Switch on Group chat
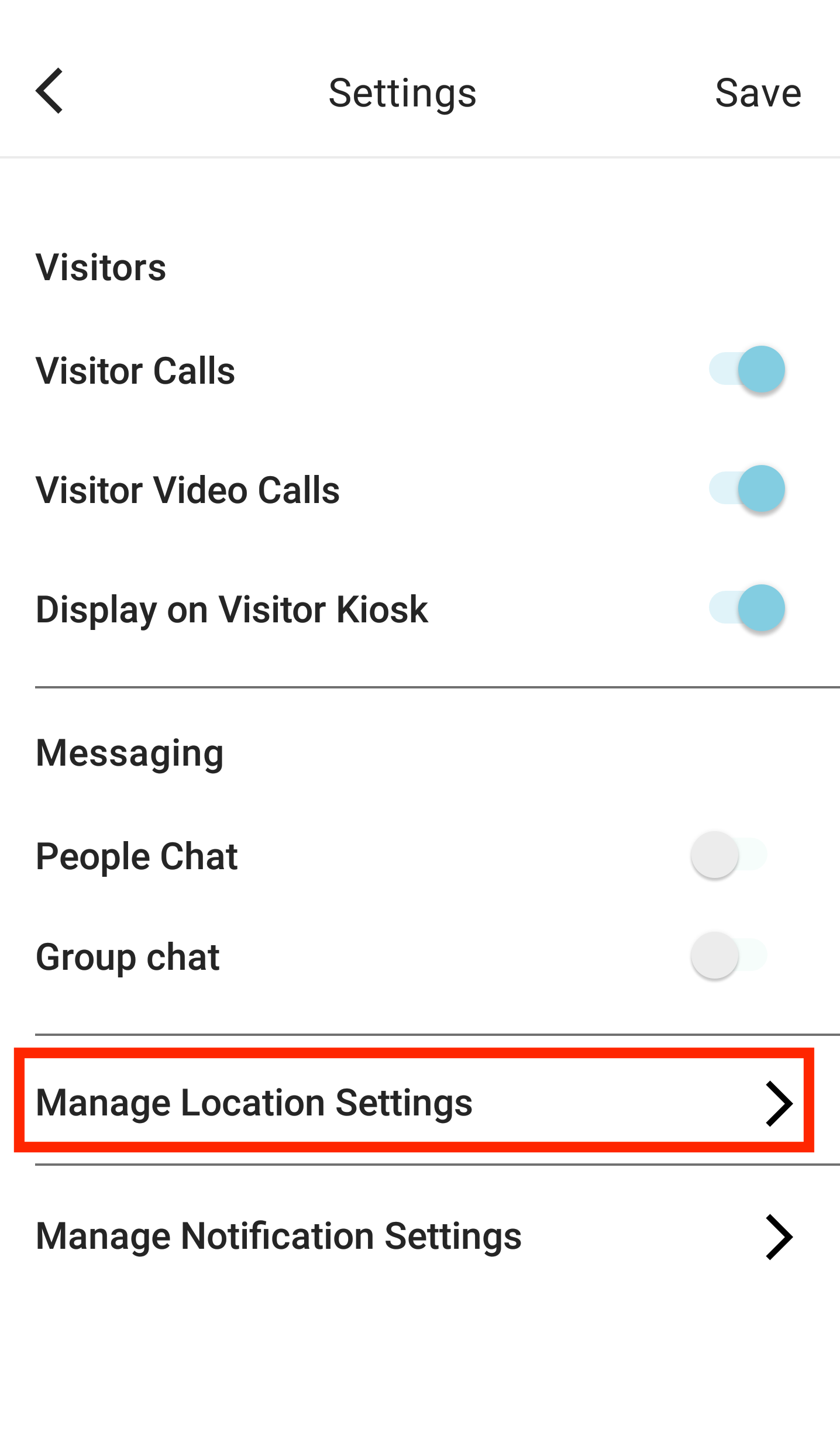Viewport: 840px width, 1443px height. coord(729,956)
